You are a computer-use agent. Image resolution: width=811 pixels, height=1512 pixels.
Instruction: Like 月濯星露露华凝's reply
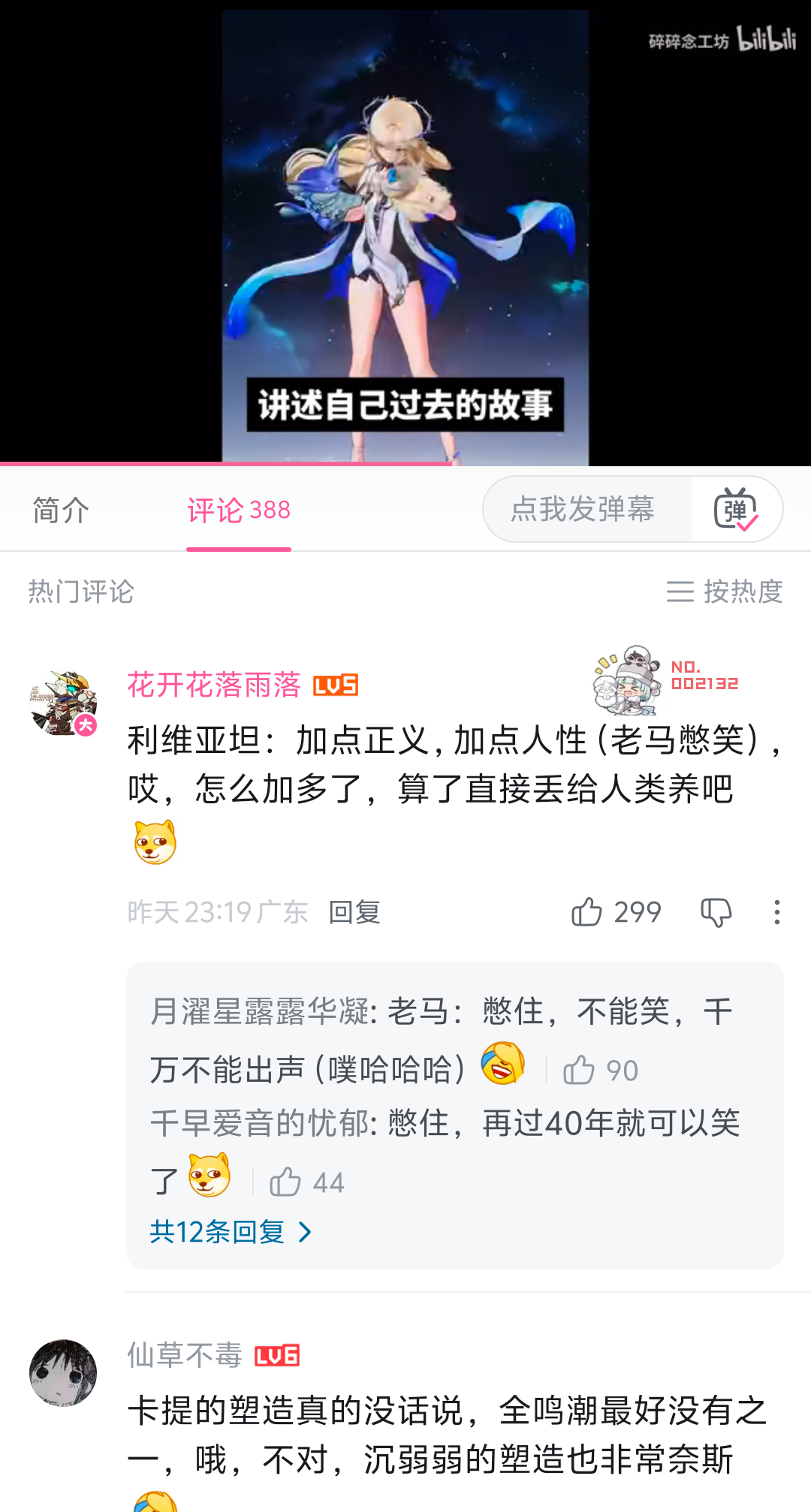[x=580, y=1070]
